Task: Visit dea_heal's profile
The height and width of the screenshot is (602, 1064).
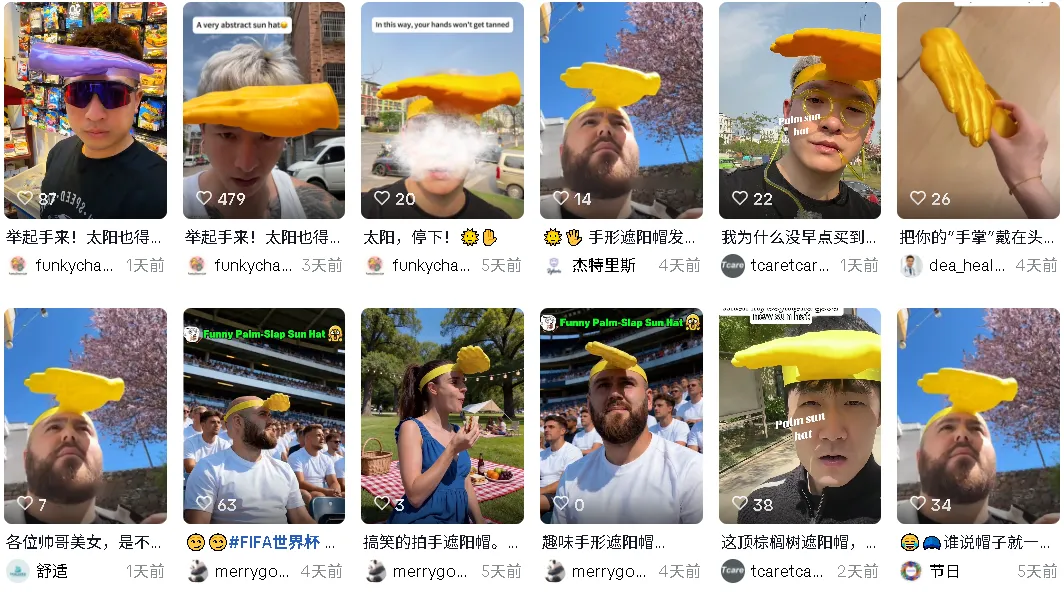Action: point(964,266)
